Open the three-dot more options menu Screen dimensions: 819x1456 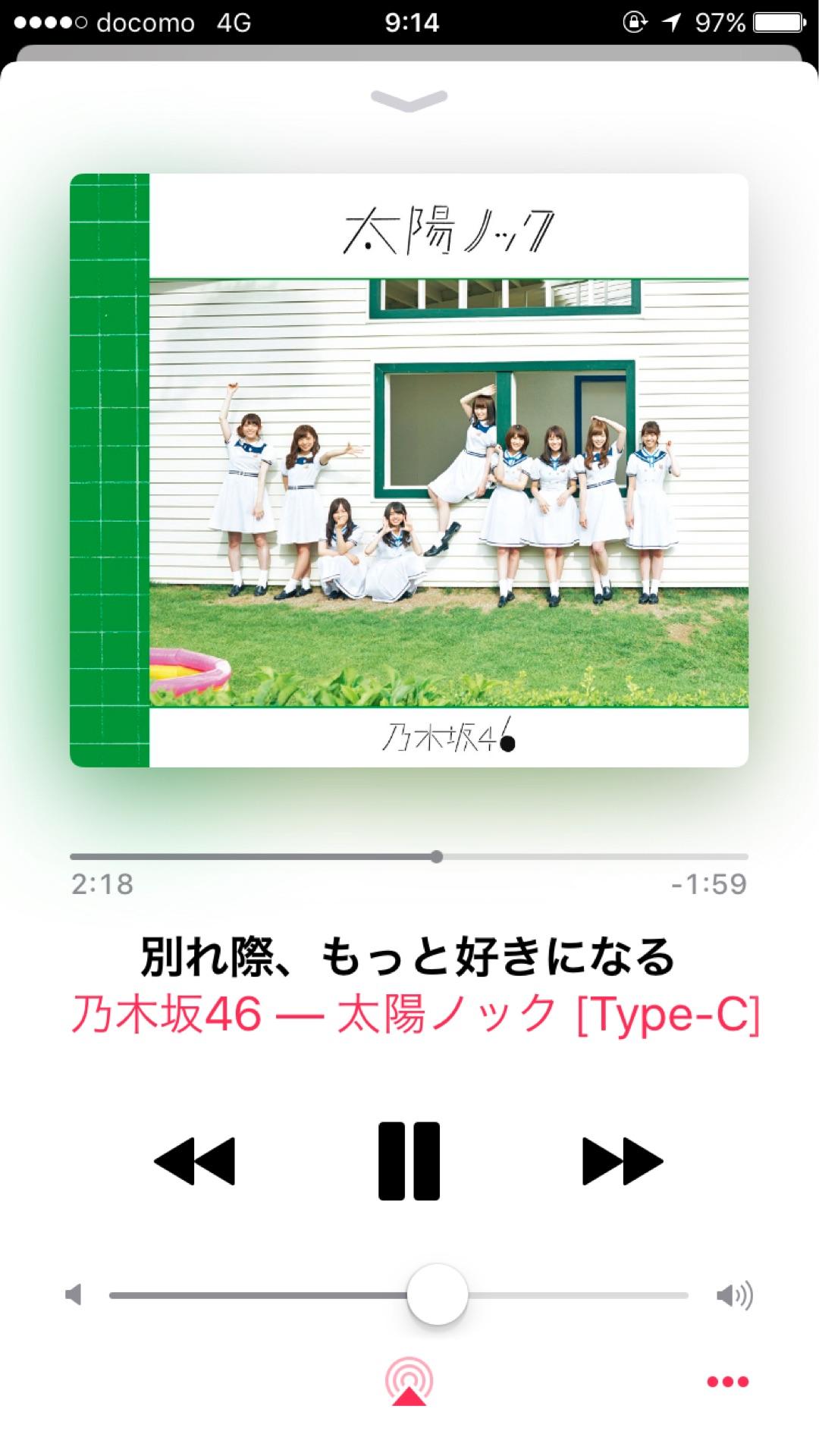(727, 1382)
